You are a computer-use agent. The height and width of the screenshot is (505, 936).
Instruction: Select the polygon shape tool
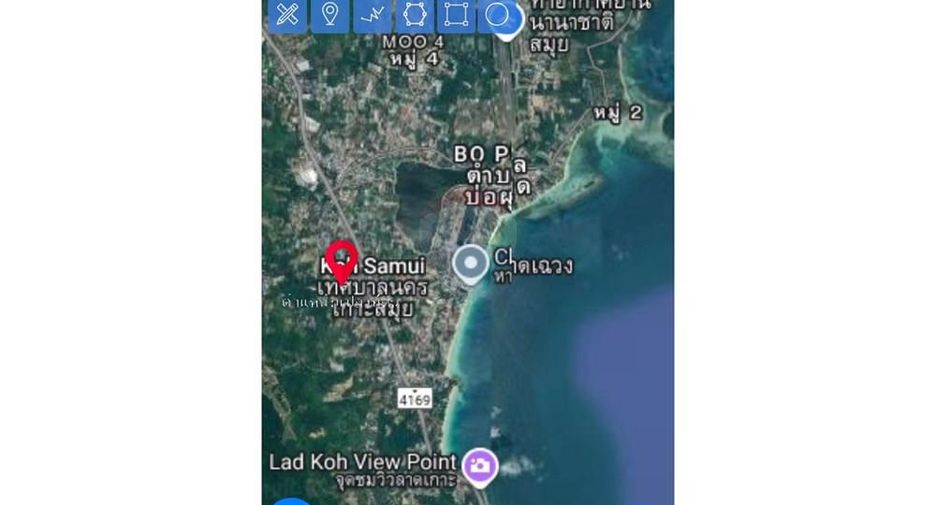414,14
